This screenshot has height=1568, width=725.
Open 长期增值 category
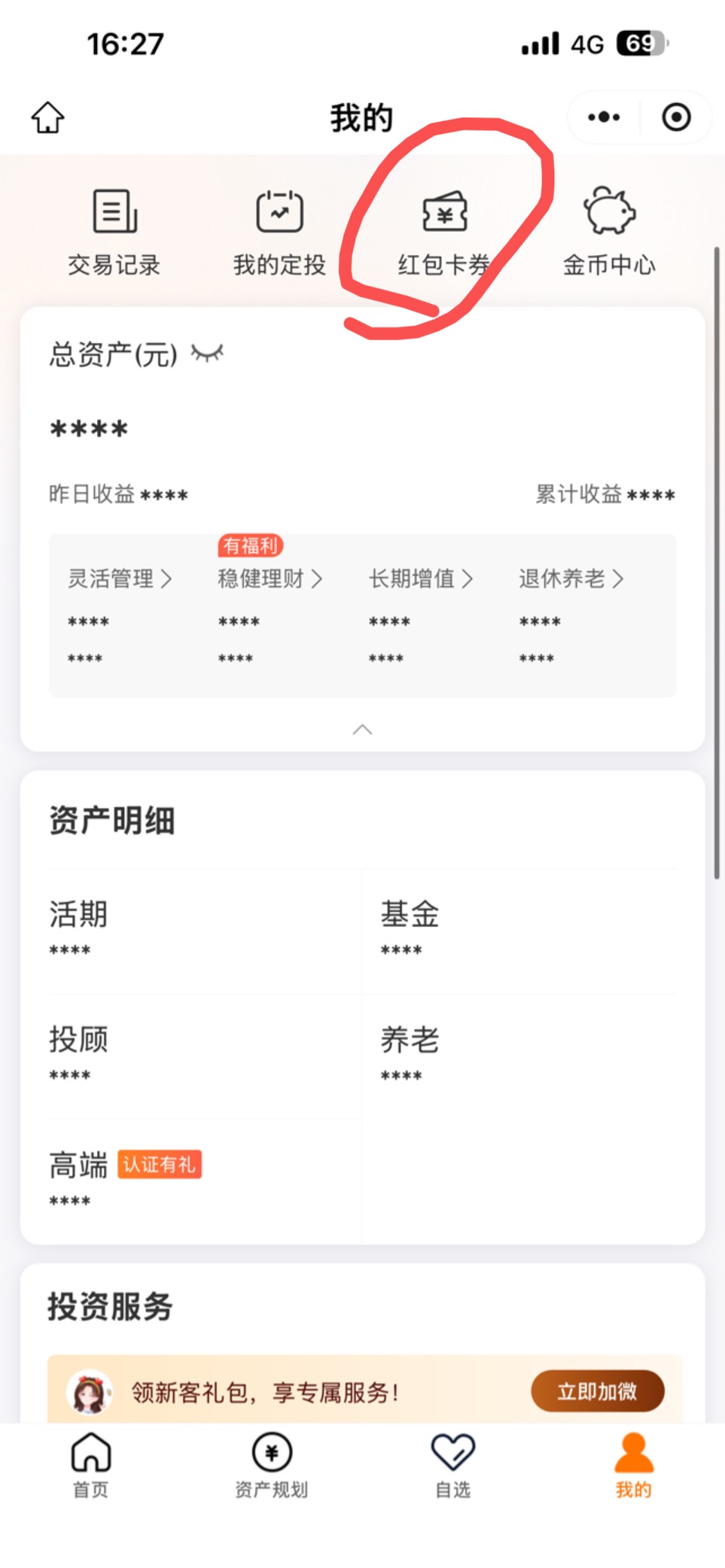coord(421,579)
